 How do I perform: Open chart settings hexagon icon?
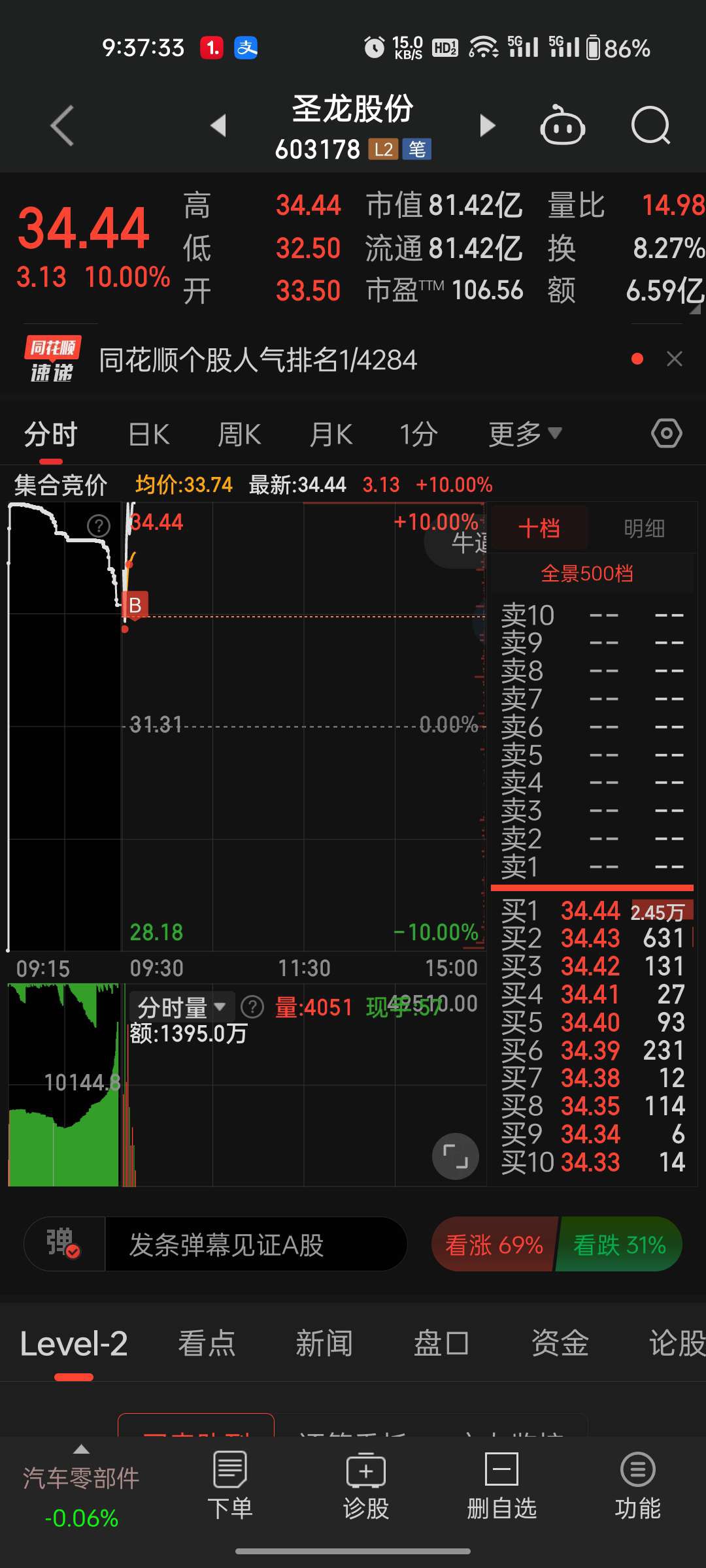click(x=667, y=433)
